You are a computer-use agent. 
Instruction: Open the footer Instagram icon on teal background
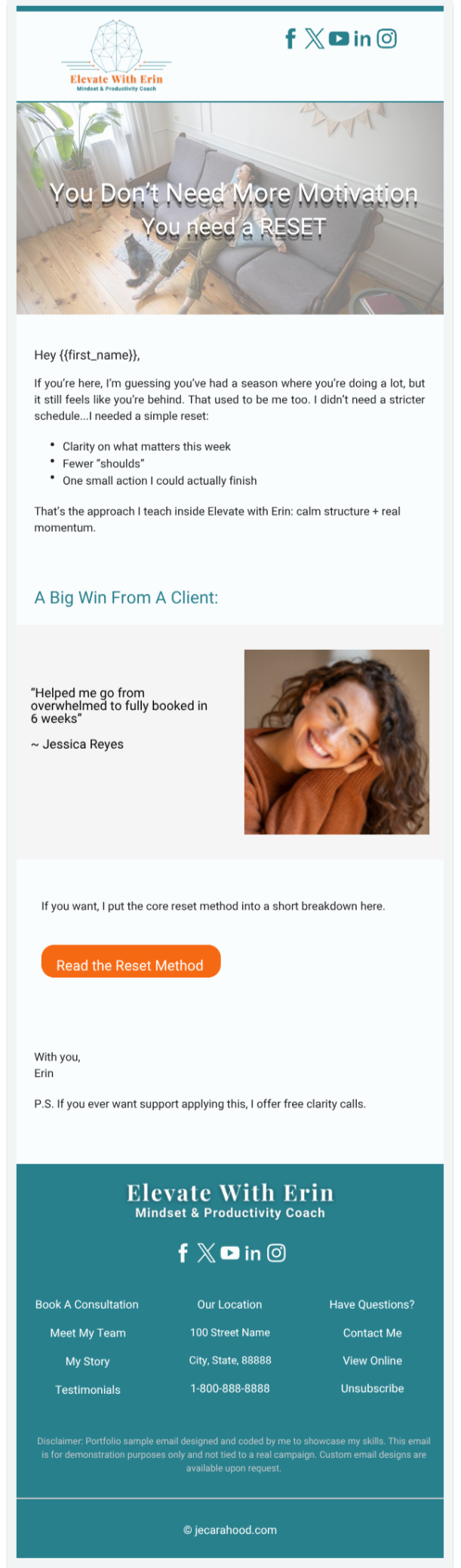point(277,1253)
